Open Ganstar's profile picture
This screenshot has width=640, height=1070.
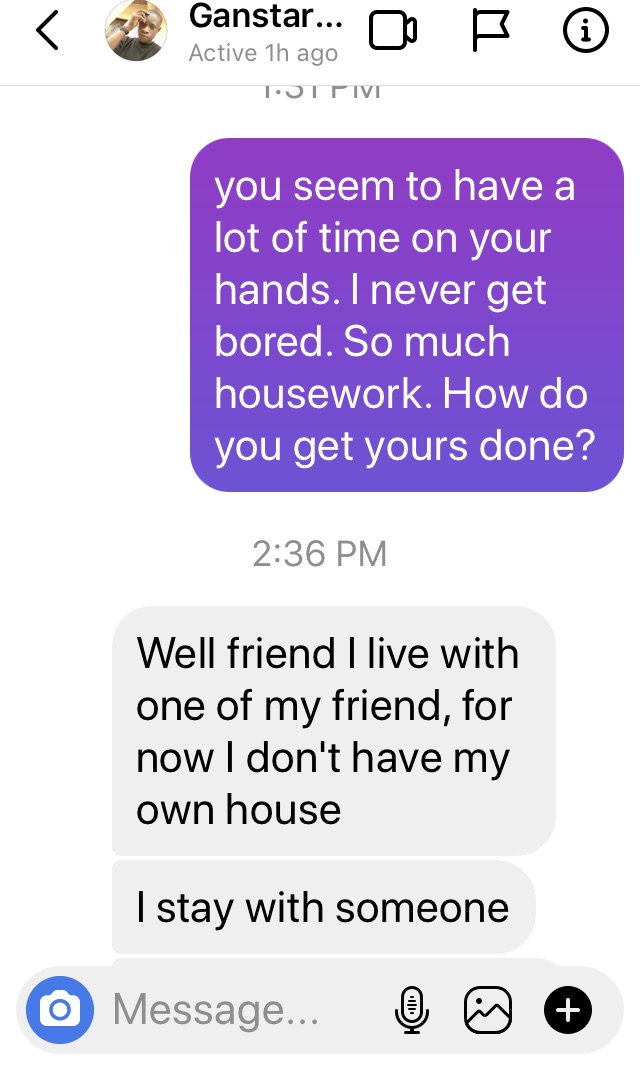(136, 31)
